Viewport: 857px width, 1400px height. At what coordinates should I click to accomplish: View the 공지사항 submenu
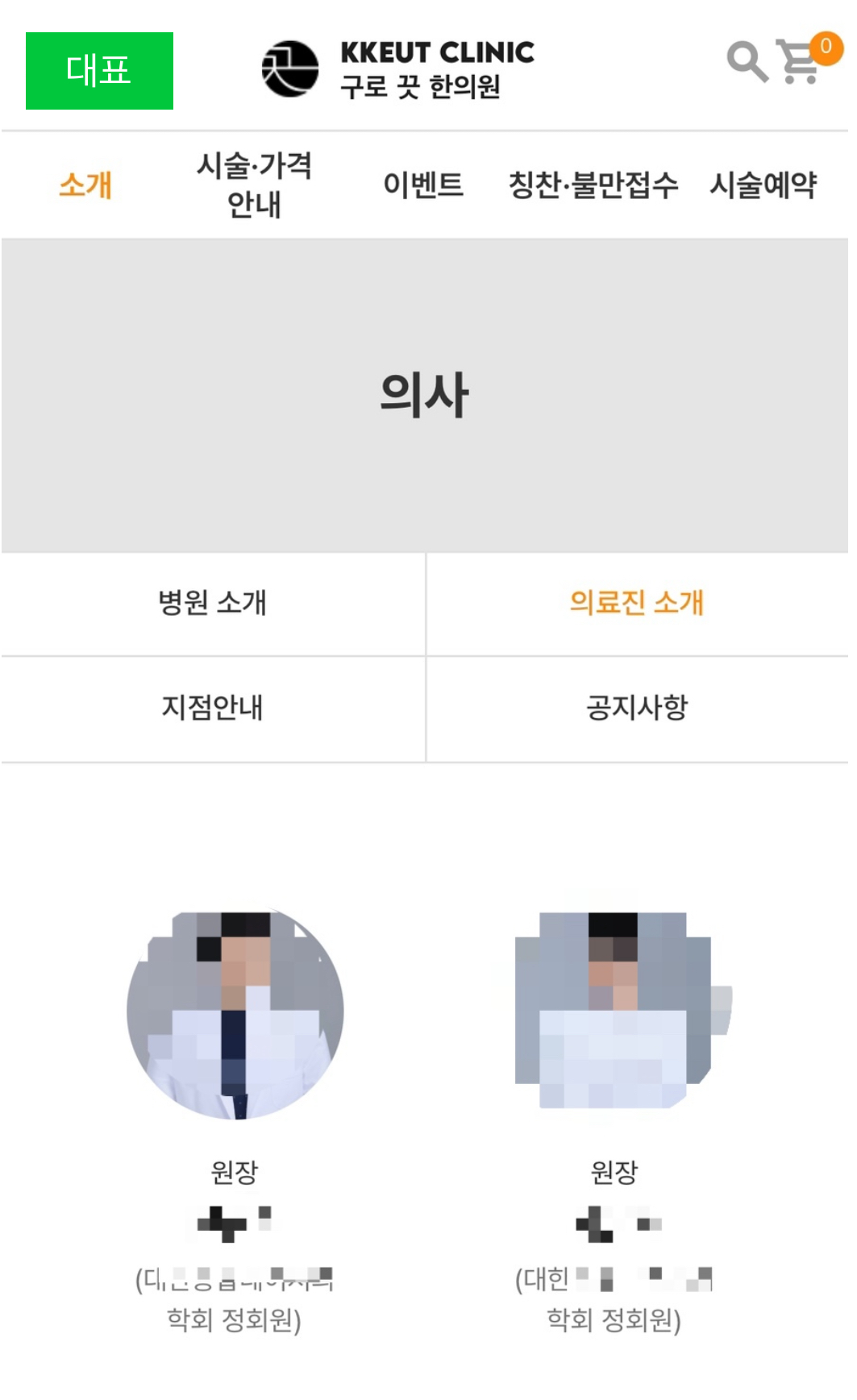(x=637, y=708)
